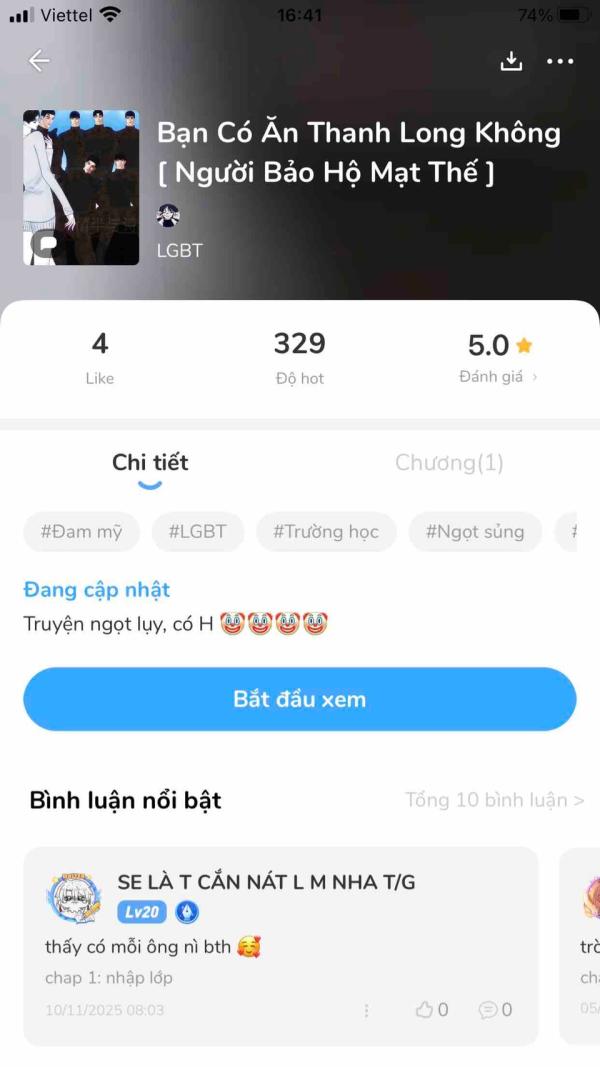Browse the #Trường học tag
The height and width of the screenshot is (1067, 600).
326,532
